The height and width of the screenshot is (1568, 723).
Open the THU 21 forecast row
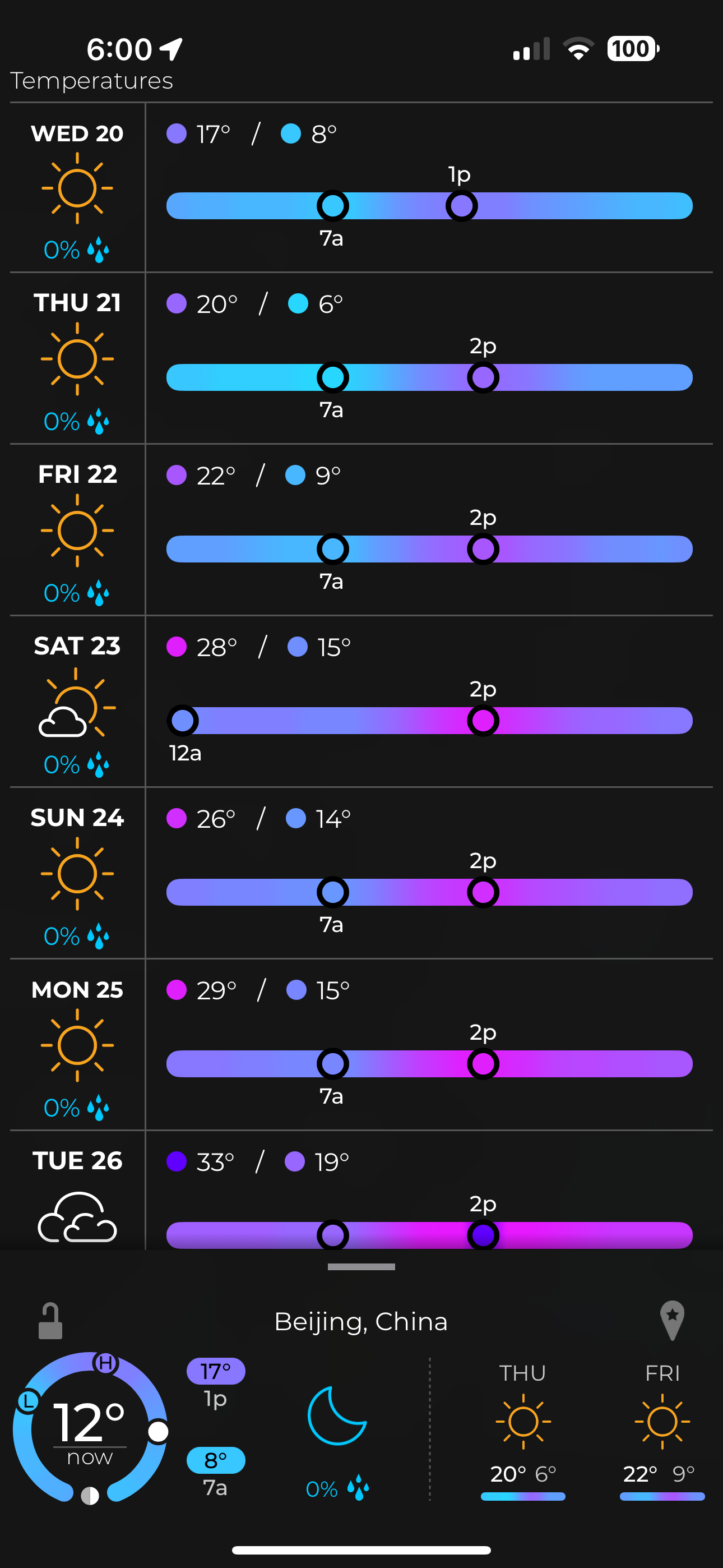click(x=361, y=358)
